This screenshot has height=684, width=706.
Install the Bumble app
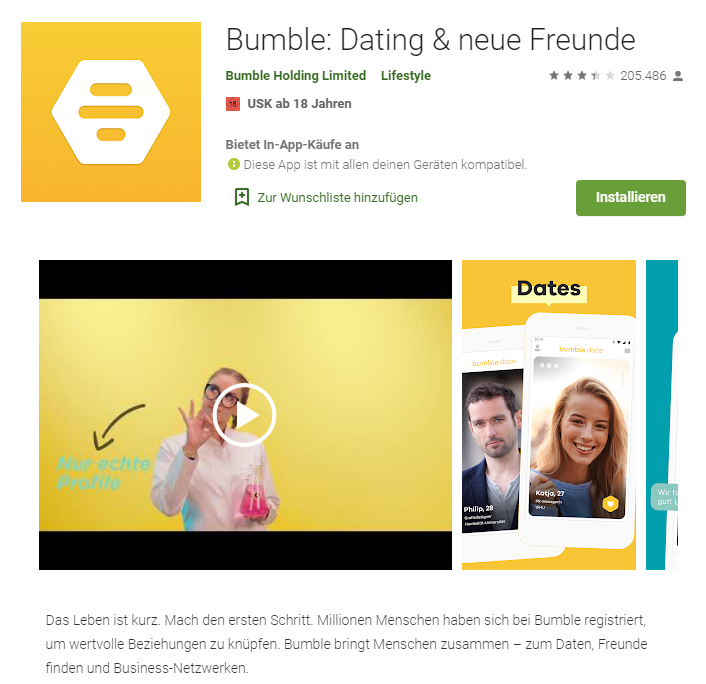coord(630,197)
